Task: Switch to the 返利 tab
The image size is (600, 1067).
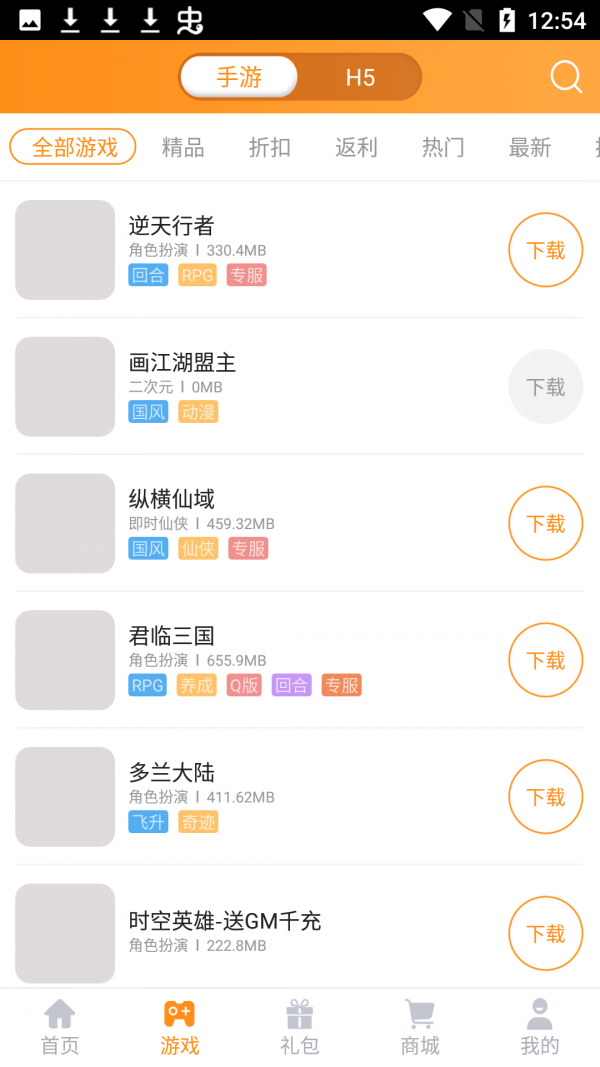Action: pyautogui.click(x=356, y=147)
